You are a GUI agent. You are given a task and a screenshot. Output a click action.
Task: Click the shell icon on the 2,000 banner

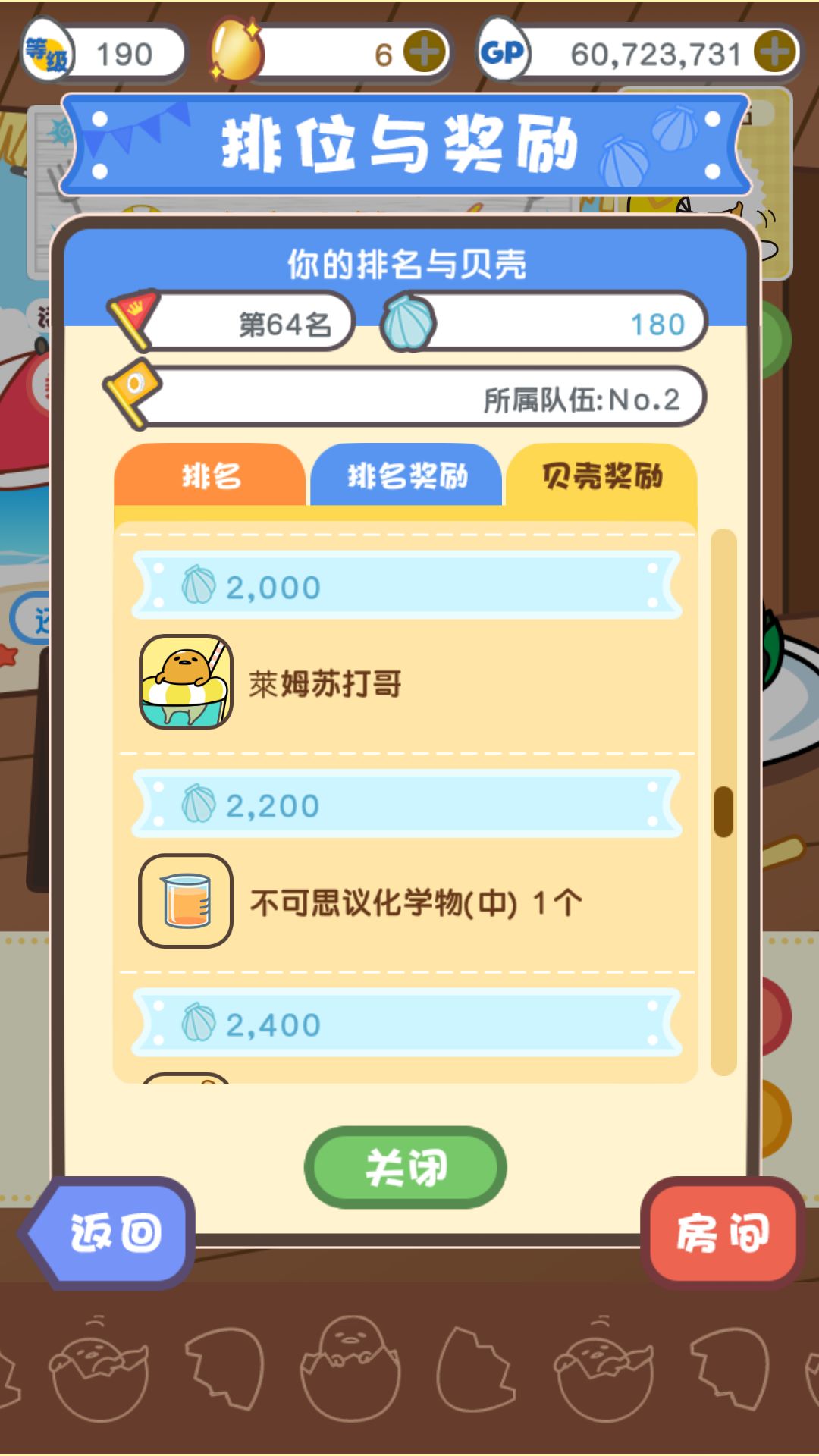tap(199, 584)
